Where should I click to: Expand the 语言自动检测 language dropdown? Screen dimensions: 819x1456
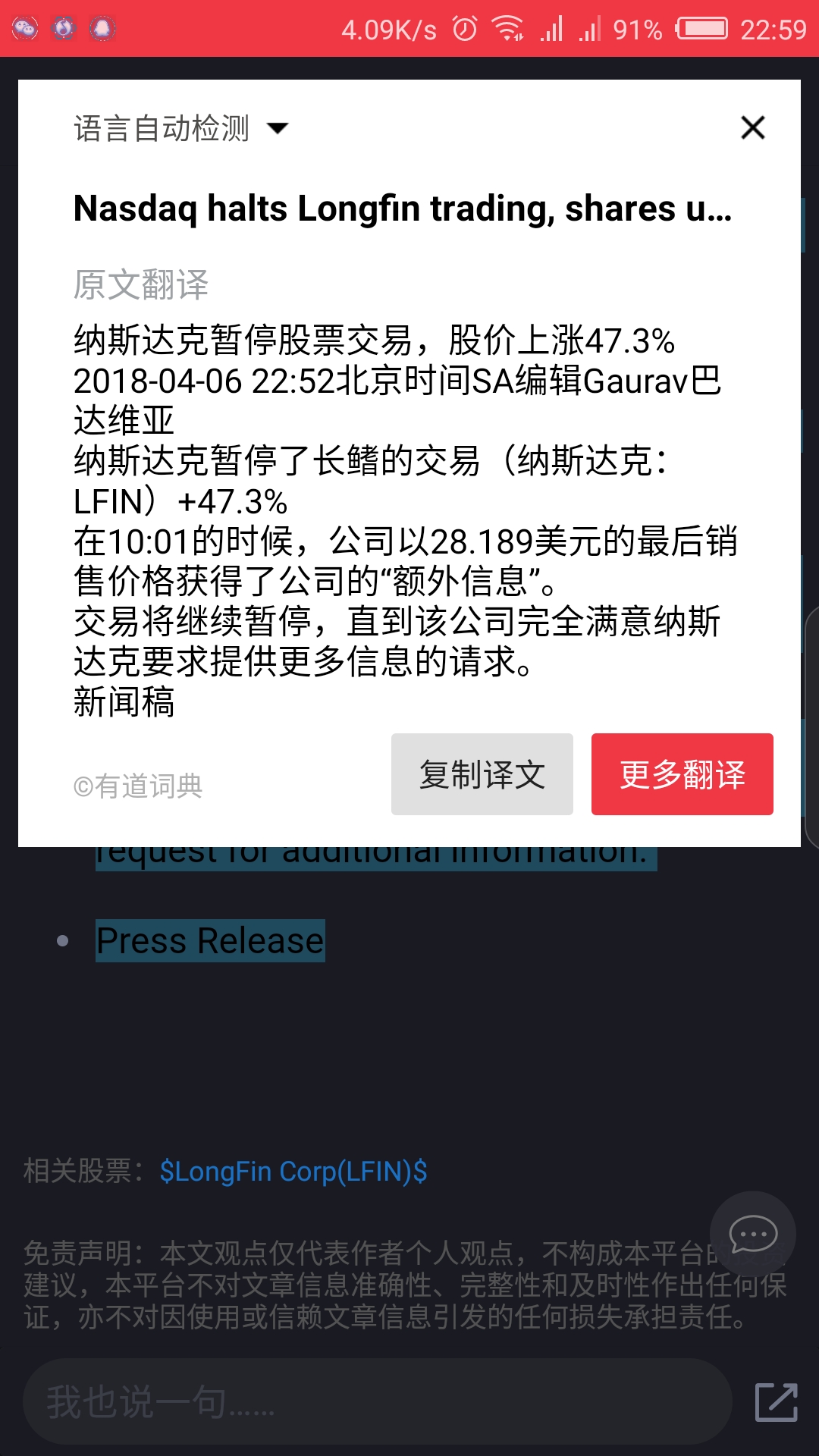182,128
